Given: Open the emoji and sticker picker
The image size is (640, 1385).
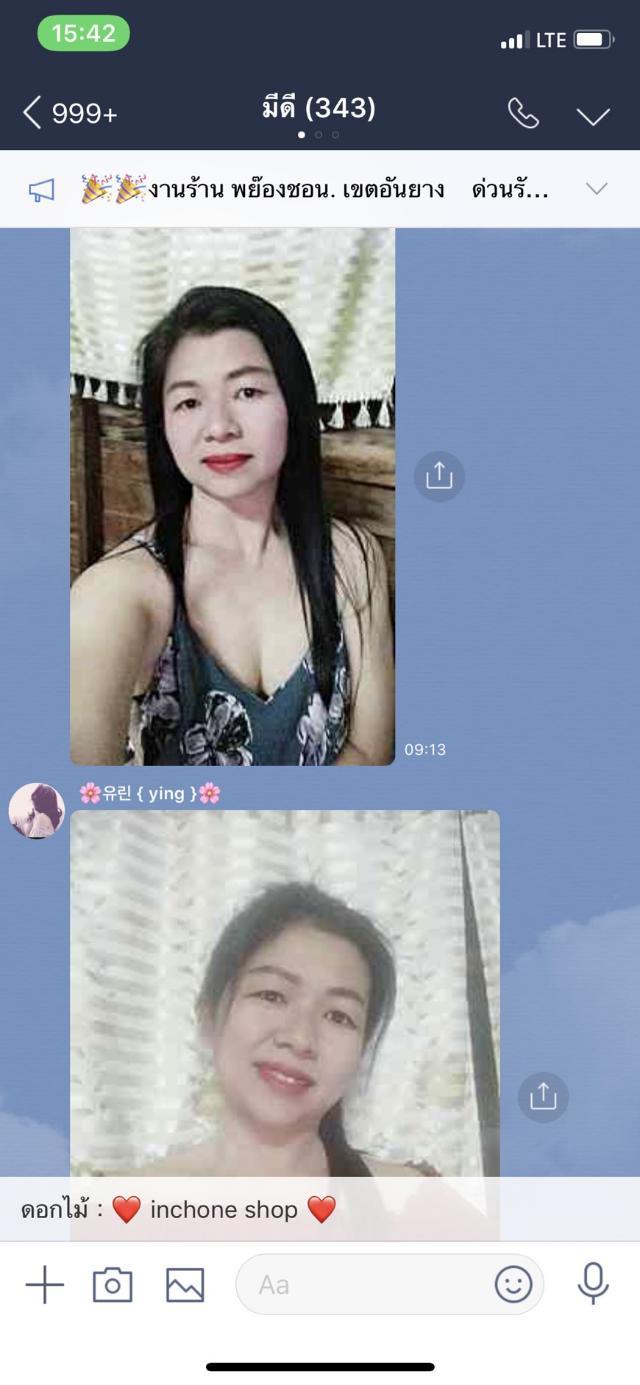Looking at the screenshot, I should (514, 1284).
